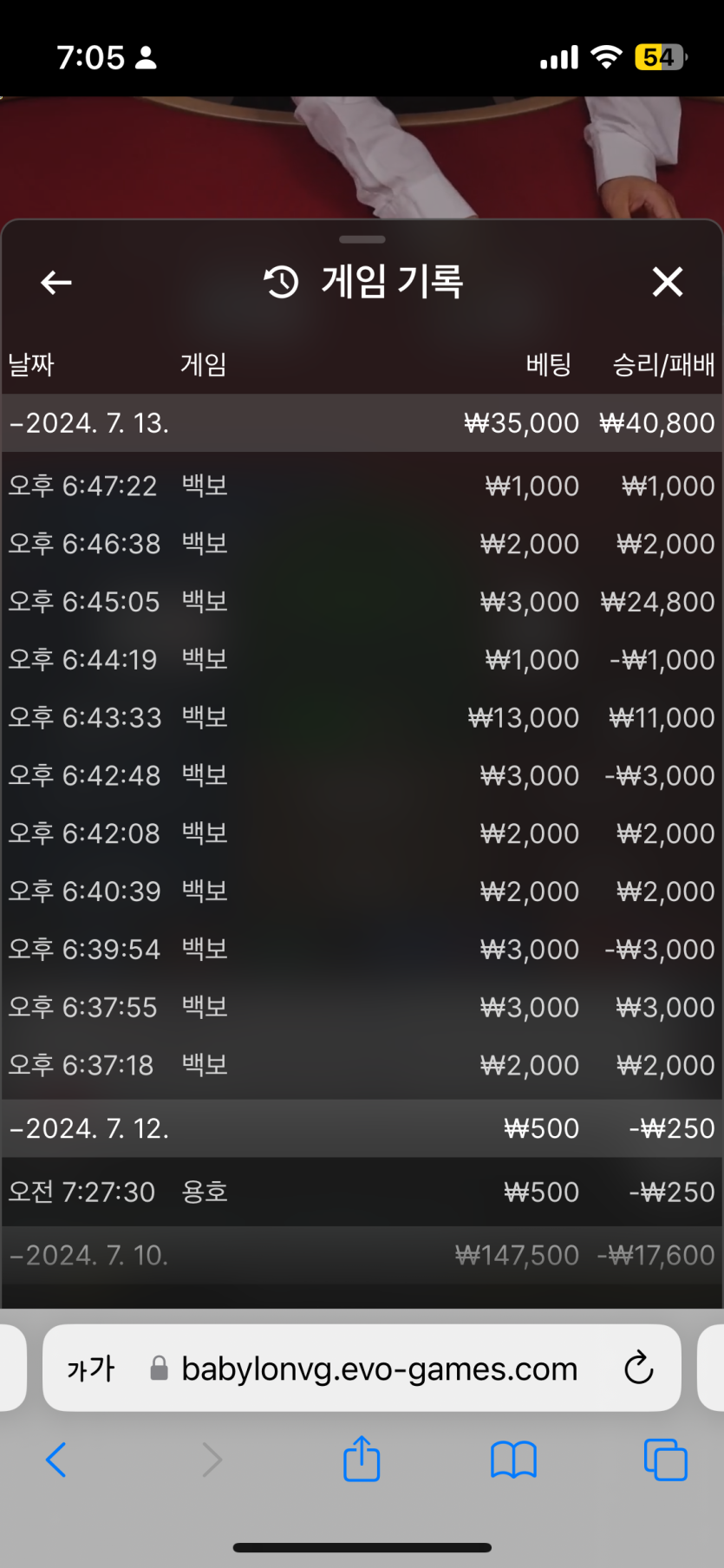The image size is (724, 1568).
Task: Tap the babylonvg.evo-games.com address bar
Action: [x=379, y=1369]
